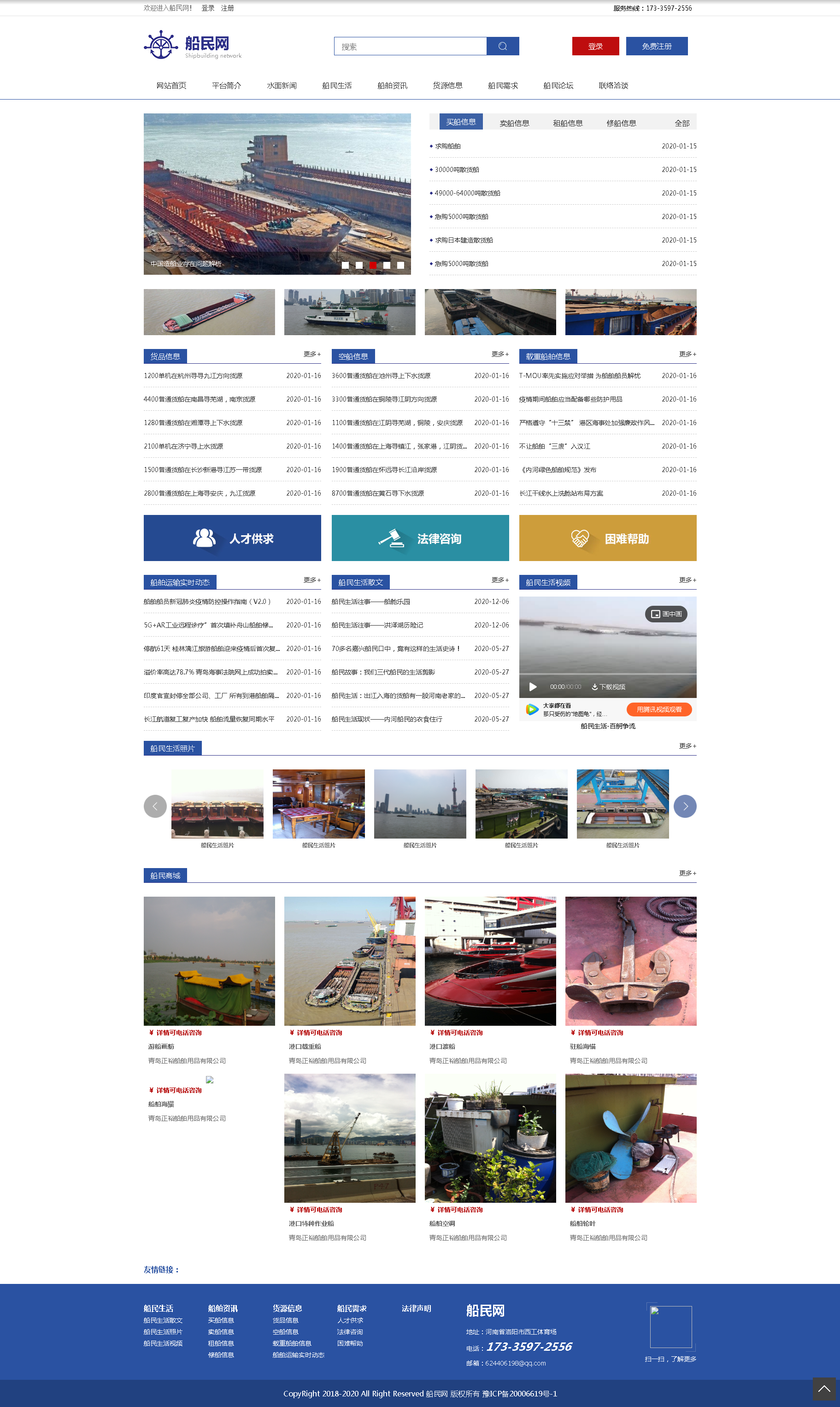Show next 船民生活照片 photos with right arrow

pyautogui.click(x=685, y=806)
